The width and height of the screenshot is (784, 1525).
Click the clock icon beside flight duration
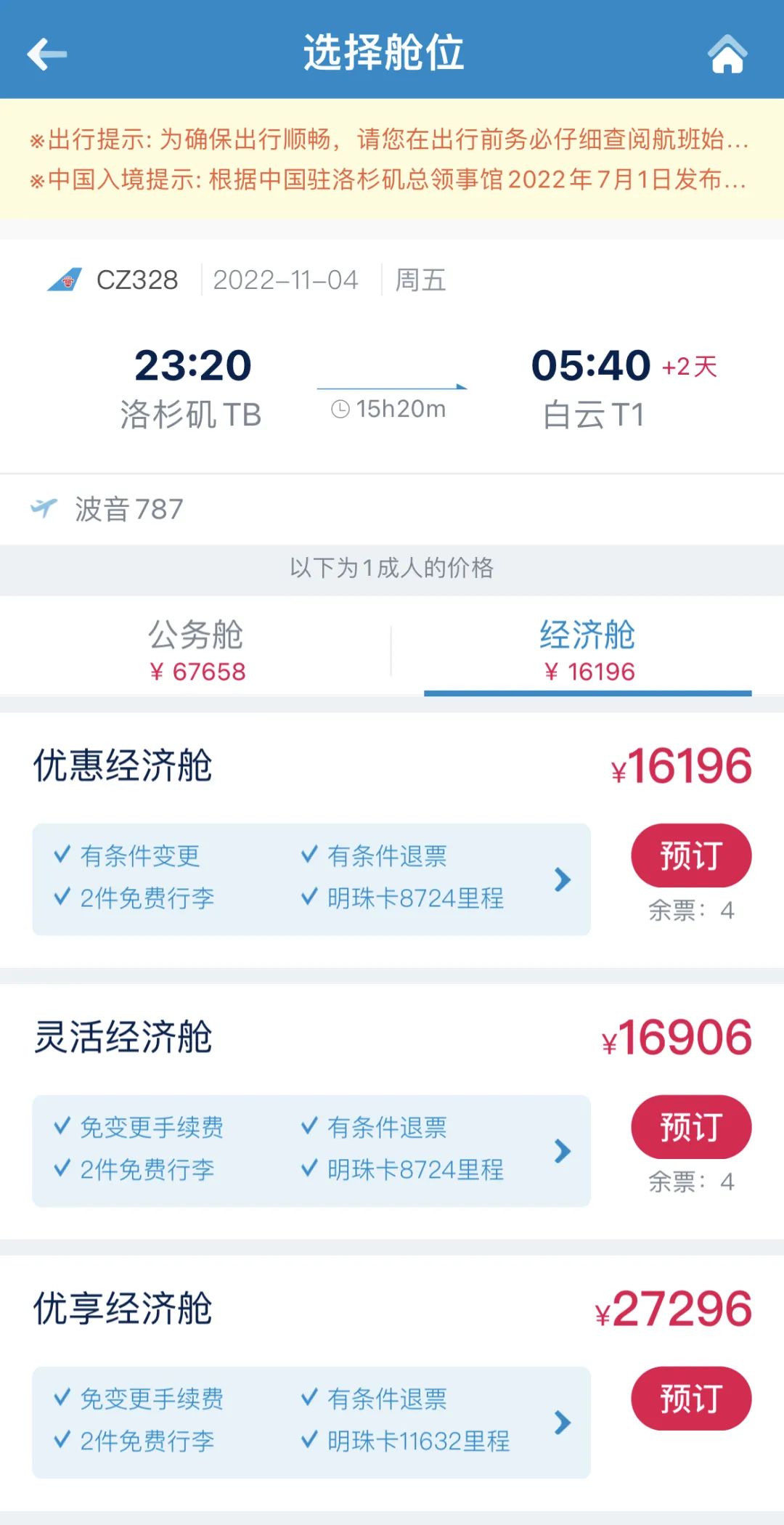(340, 409)
